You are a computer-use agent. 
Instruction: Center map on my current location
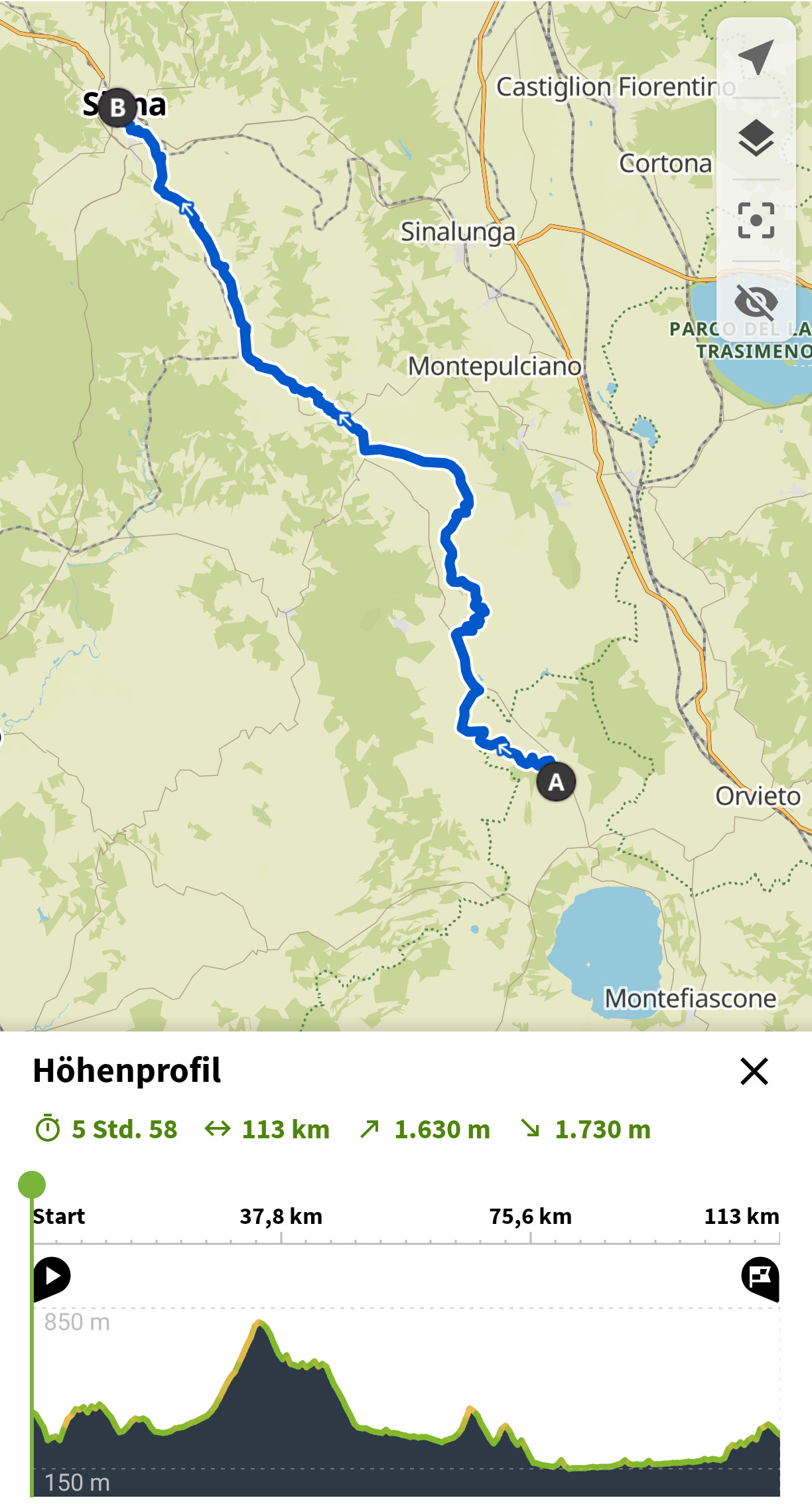pyautogui.click(x=756, y=57)
